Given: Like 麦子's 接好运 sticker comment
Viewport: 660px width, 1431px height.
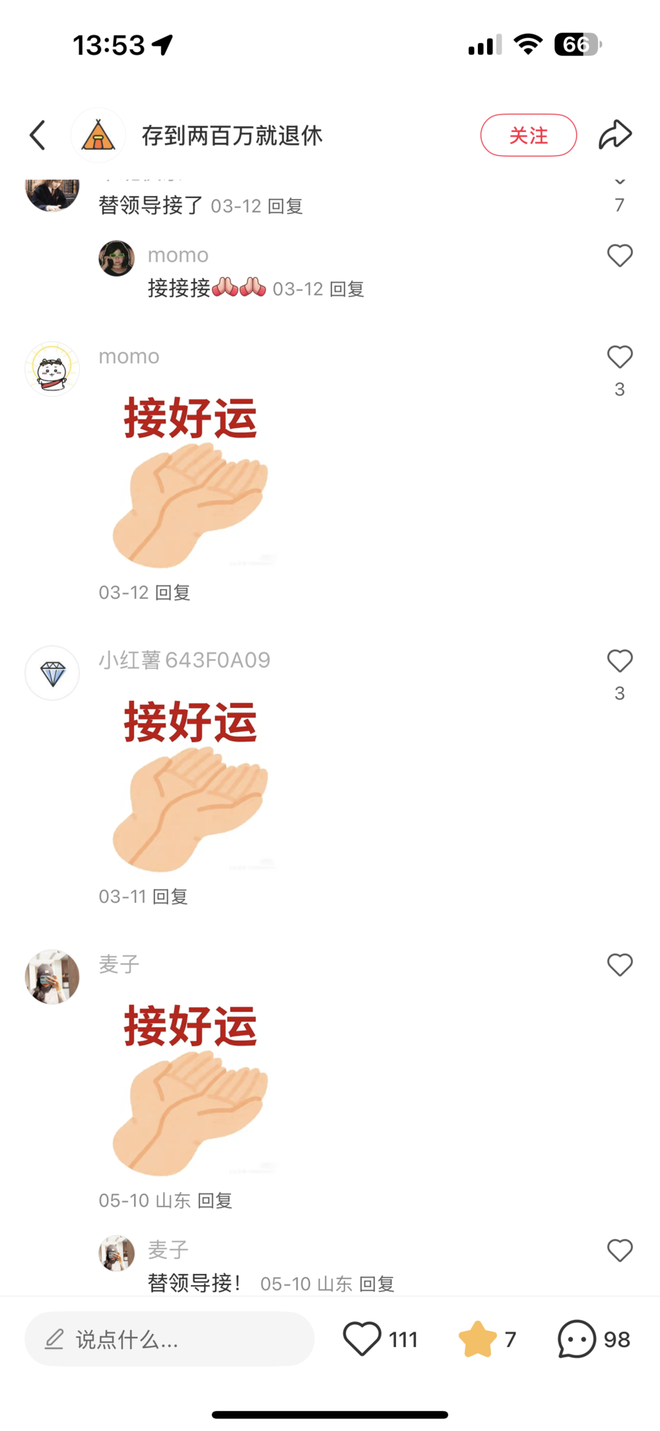Looking at the screenshot, I should point(619,965).
